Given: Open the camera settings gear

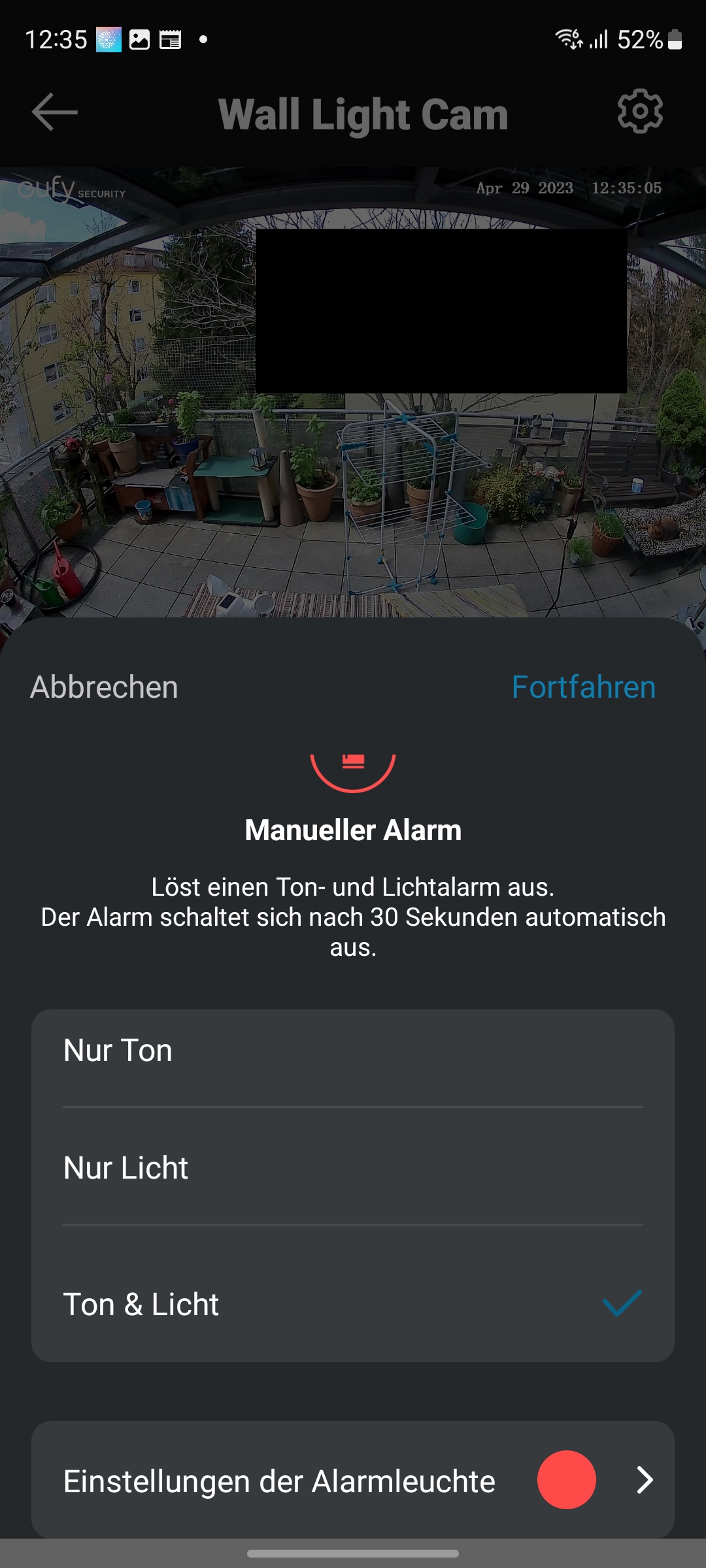Looking at the screenshot, I should 640,112.
